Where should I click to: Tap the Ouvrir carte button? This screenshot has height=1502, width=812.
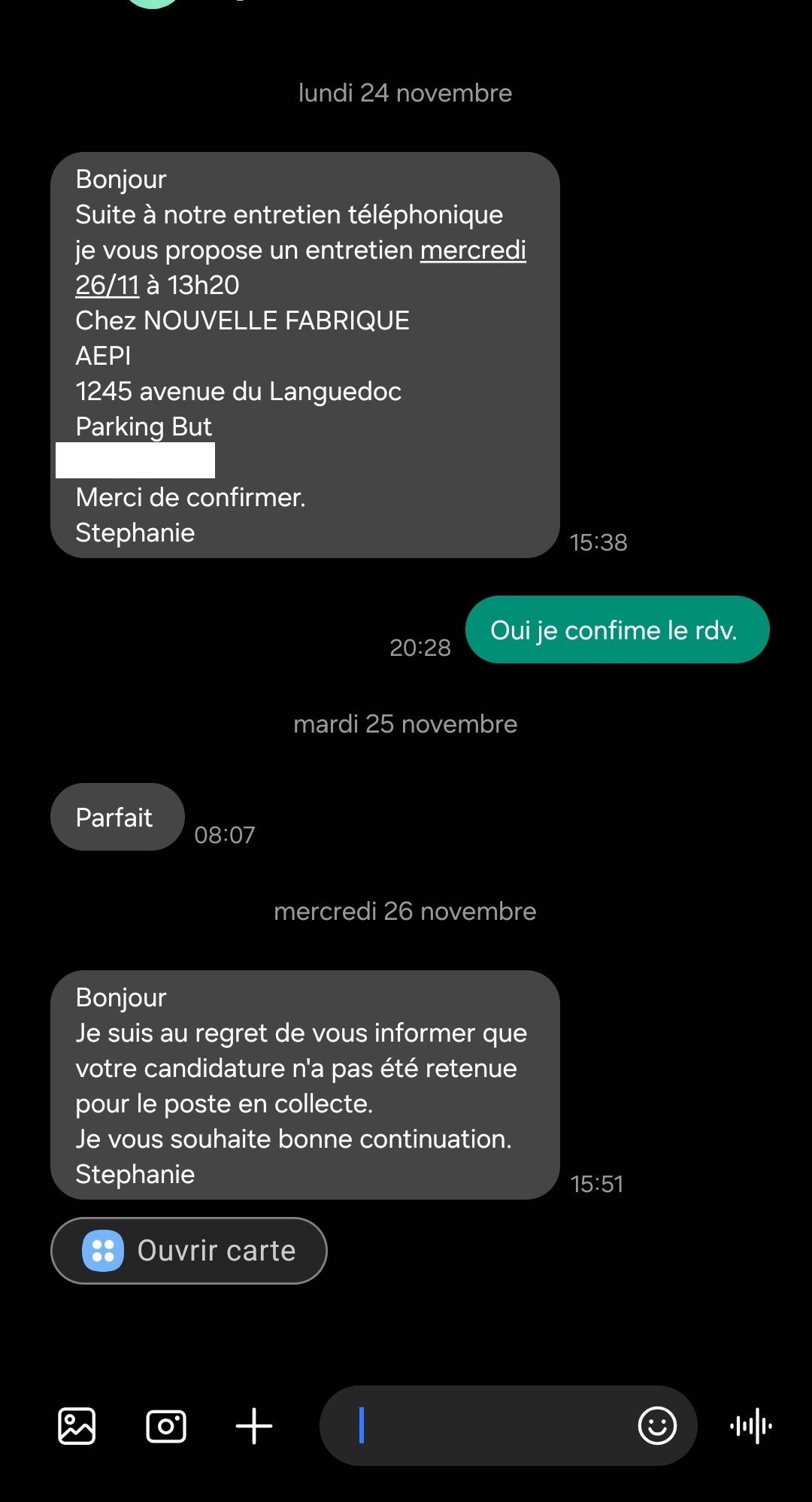[189, 1251]
